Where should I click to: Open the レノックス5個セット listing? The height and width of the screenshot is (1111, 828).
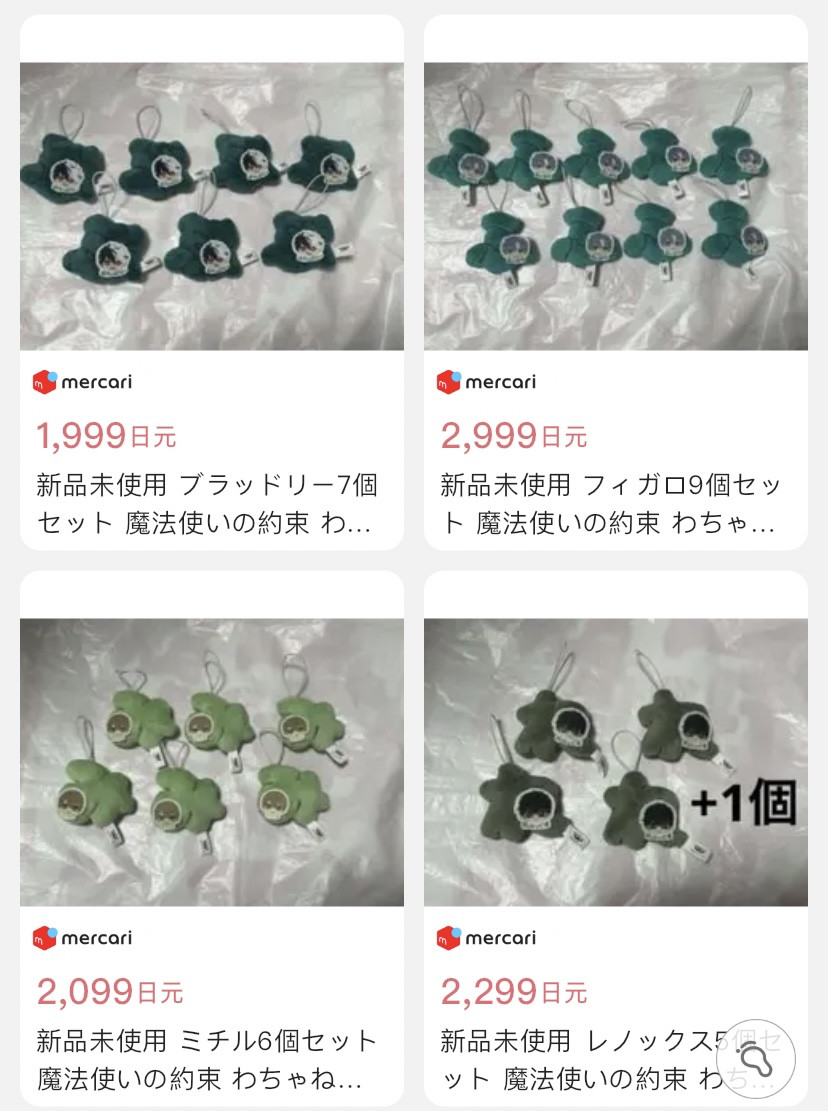(616, 762)
